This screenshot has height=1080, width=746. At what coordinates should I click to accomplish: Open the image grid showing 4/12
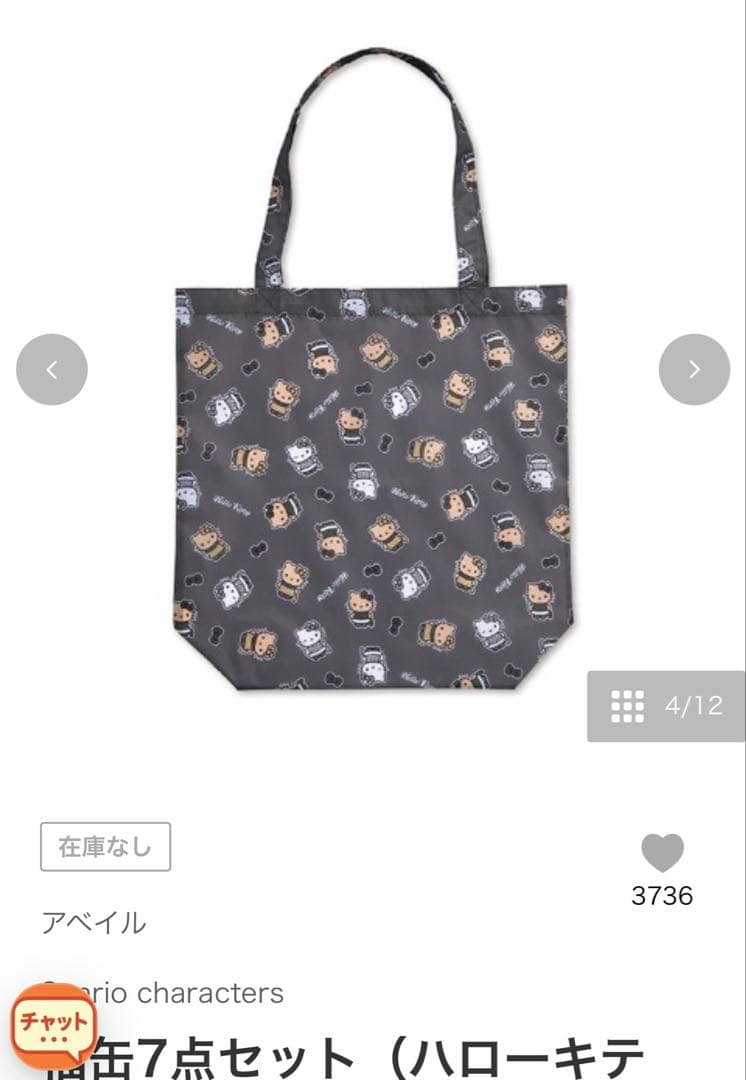point(666,706)
